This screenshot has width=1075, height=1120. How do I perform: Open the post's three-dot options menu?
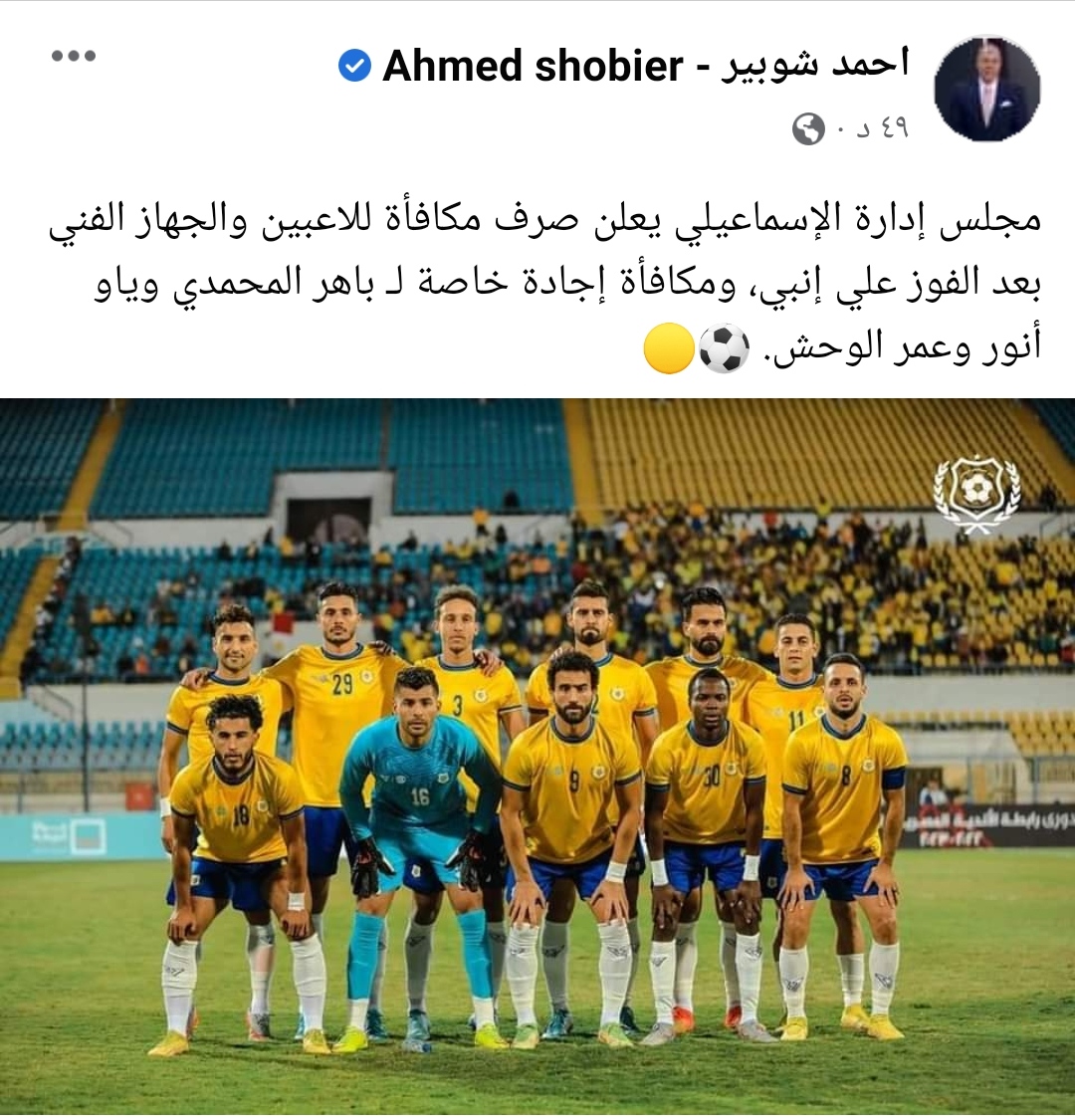(x=74, y=56)
